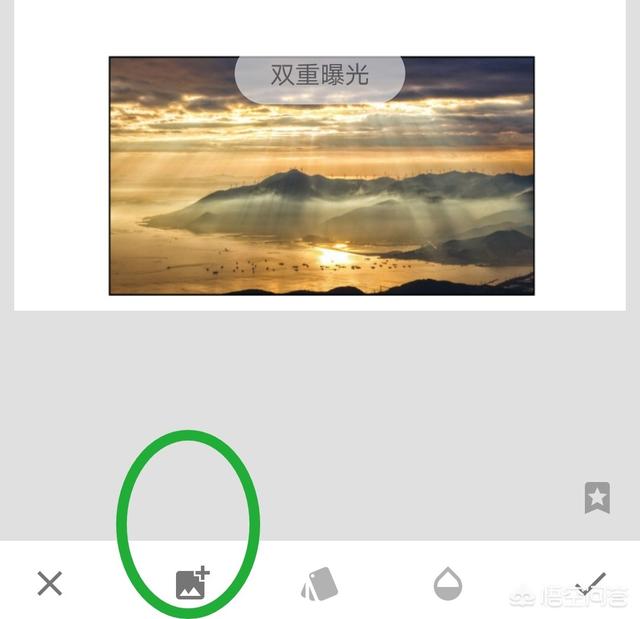Open the blend style cards option
Image resolution: width=640 pixels, height=619 pixels.
(319, 584)
